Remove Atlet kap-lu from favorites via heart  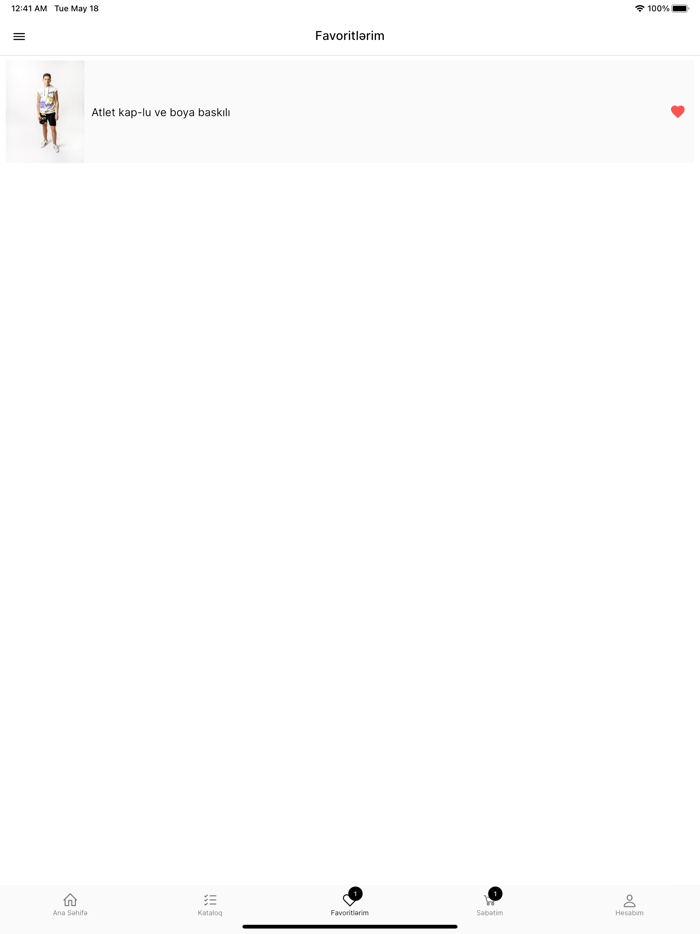click(677, 112)
